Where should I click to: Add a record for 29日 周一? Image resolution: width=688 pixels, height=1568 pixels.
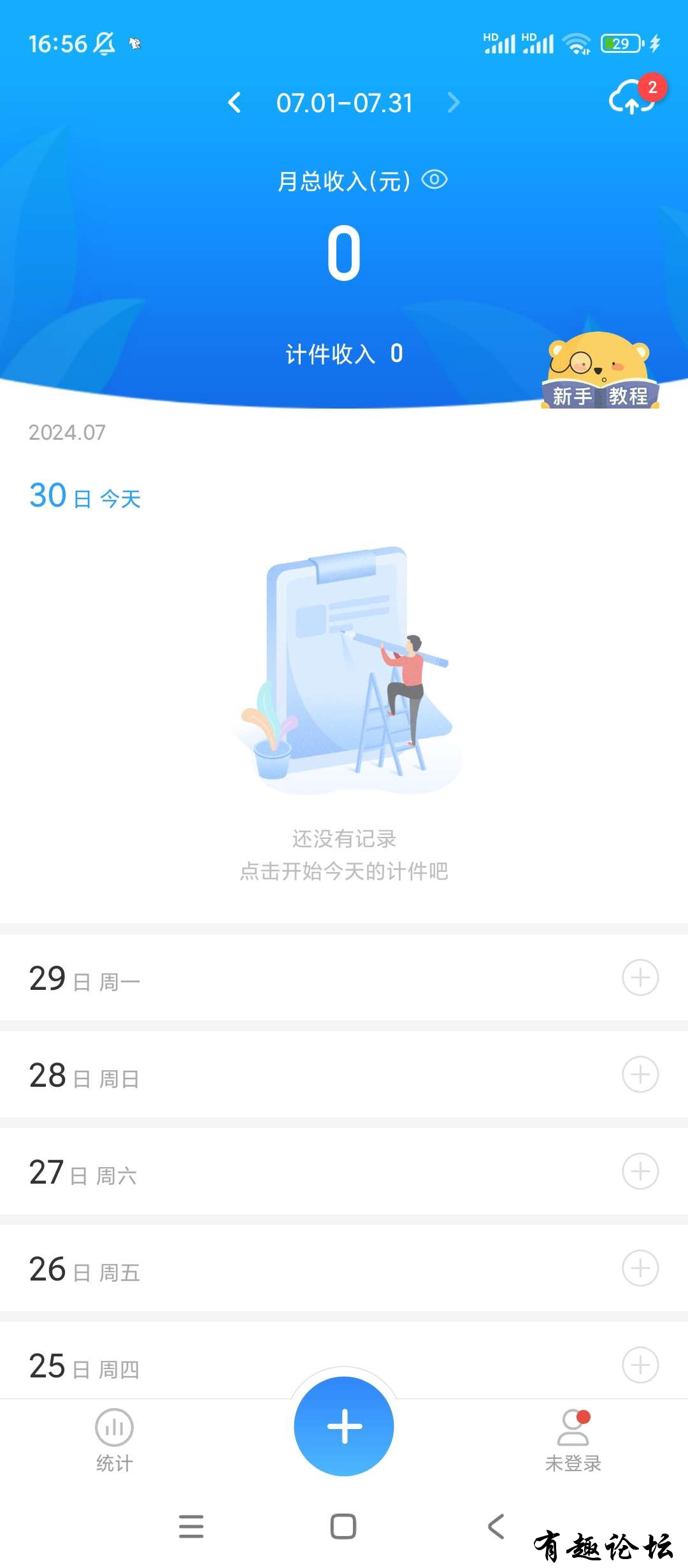640,978
